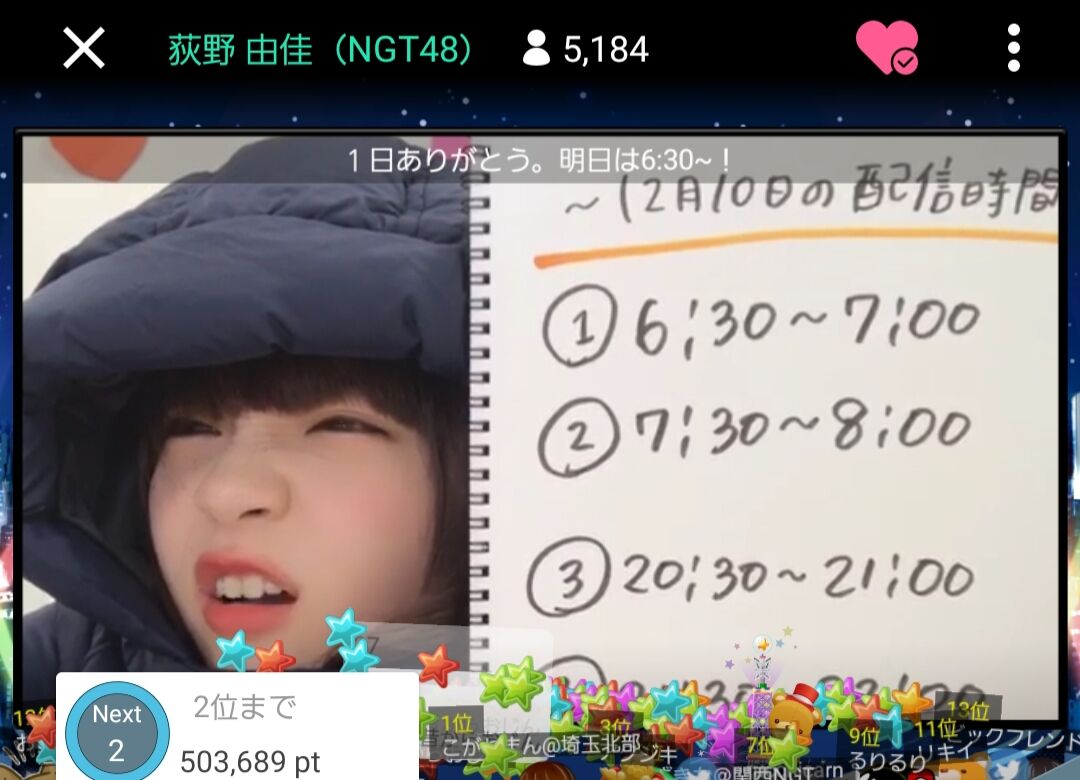Open 荻野 由佳 (NGT48) room title
This screenshot has height=780, width=1080.
coord(320,50)
